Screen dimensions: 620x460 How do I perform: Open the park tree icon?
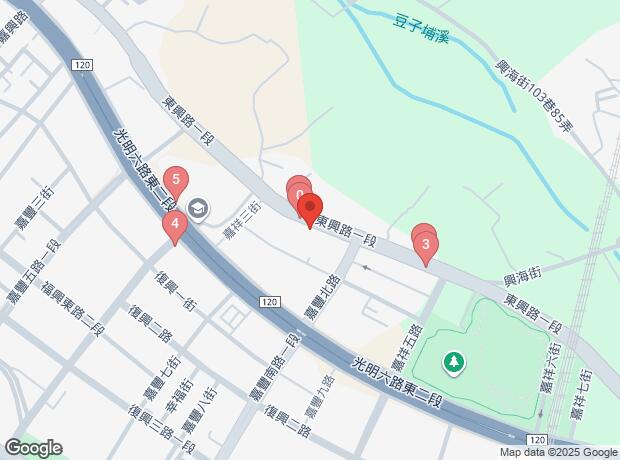tap(454, 362)
